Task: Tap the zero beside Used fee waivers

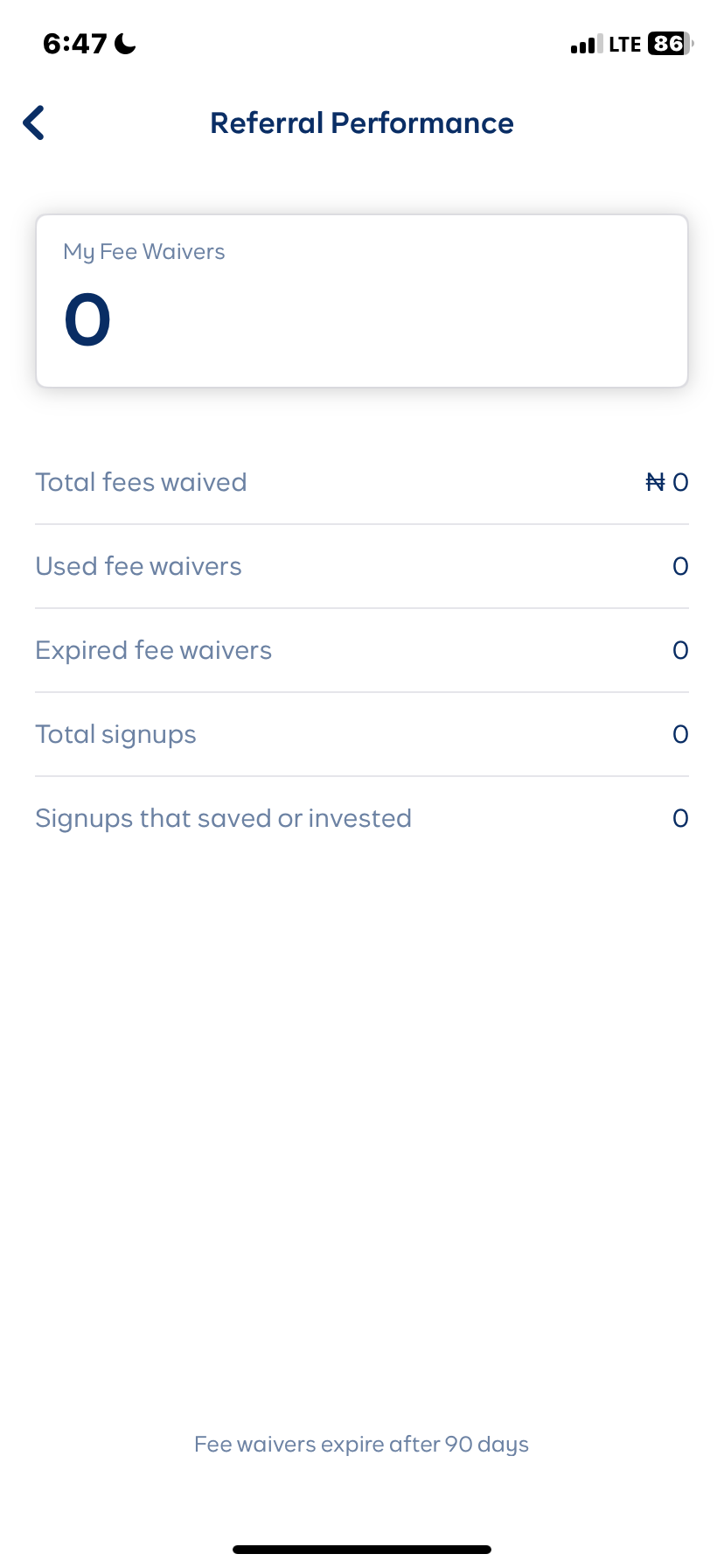Action: click(680, 565)
